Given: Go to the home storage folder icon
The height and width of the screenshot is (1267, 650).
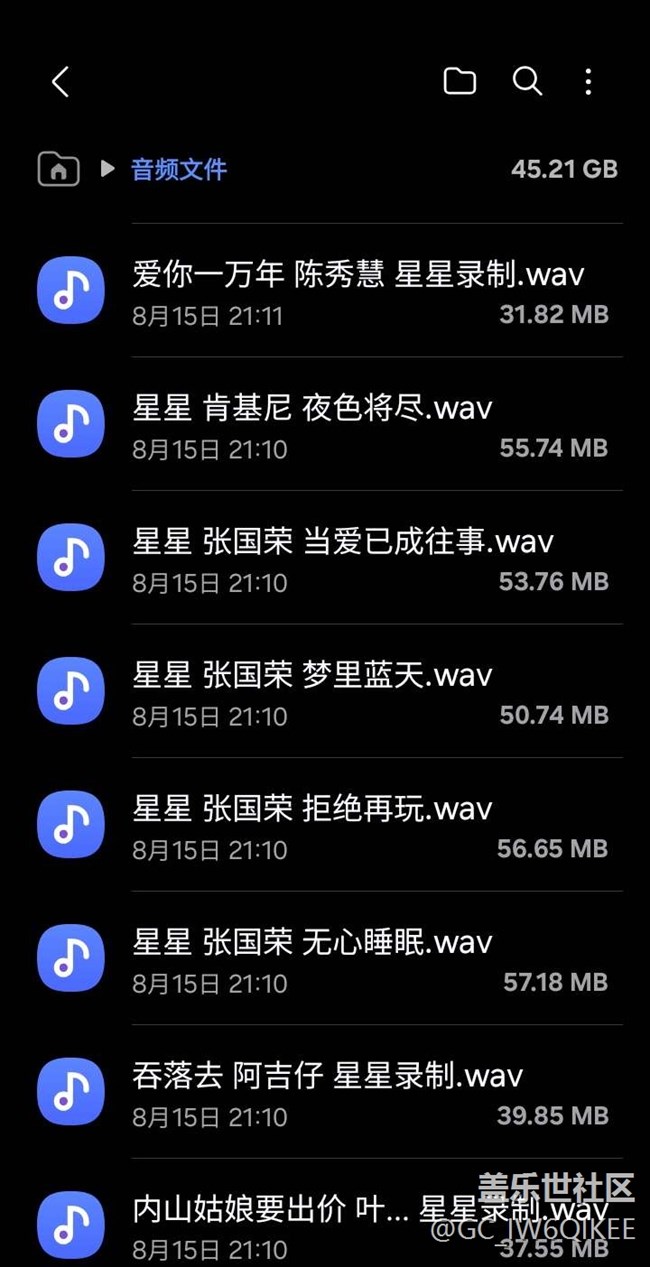Looking at the screenshot, I should [58, 169].
